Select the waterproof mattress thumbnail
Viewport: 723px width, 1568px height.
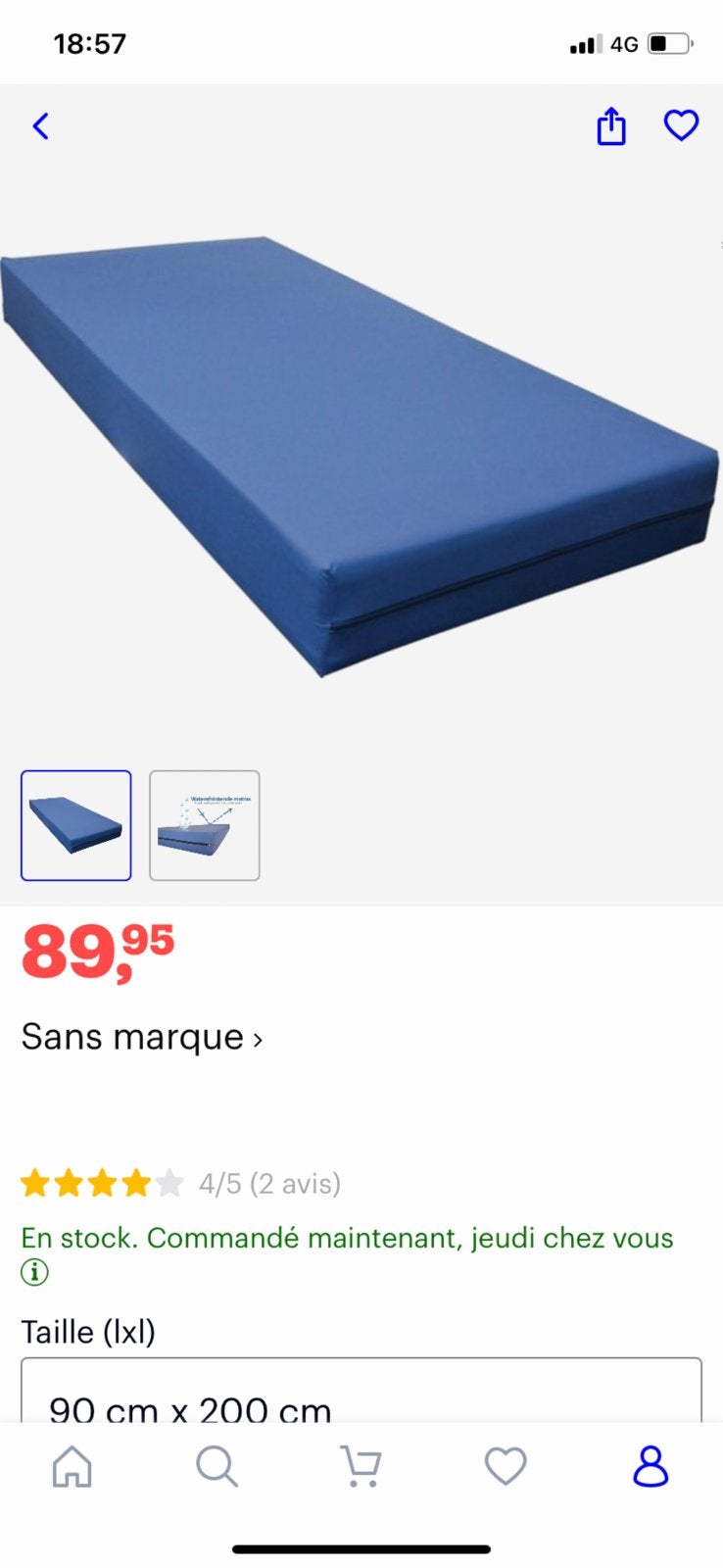click(205, 825)
